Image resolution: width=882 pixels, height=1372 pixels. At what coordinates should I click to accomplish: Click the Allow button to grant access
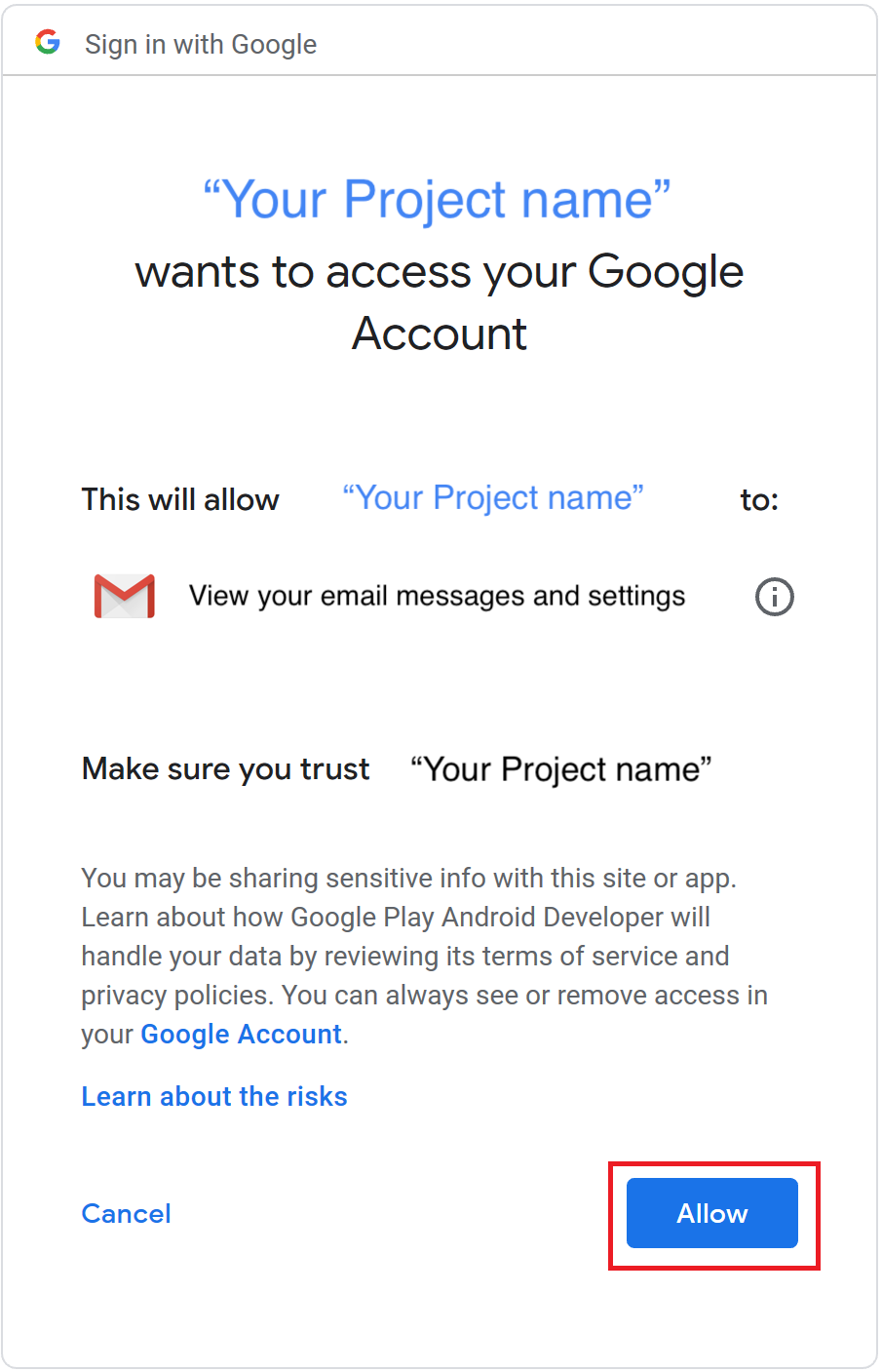pos(710,1213)
